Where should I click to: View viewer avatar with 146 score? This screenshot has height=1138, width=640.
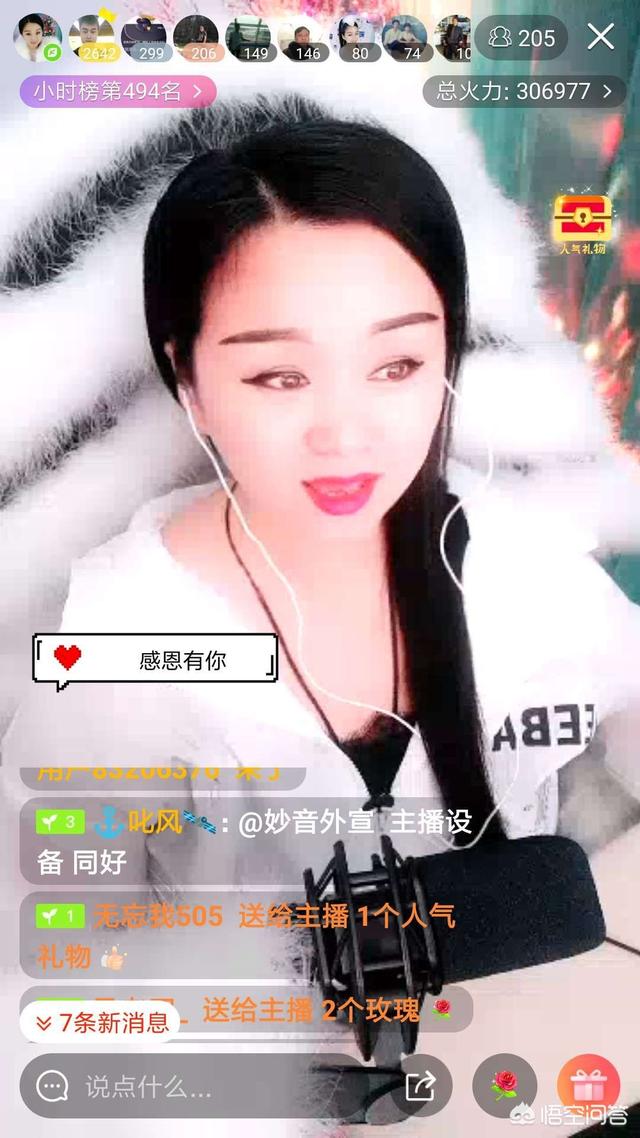coord(302,38)
